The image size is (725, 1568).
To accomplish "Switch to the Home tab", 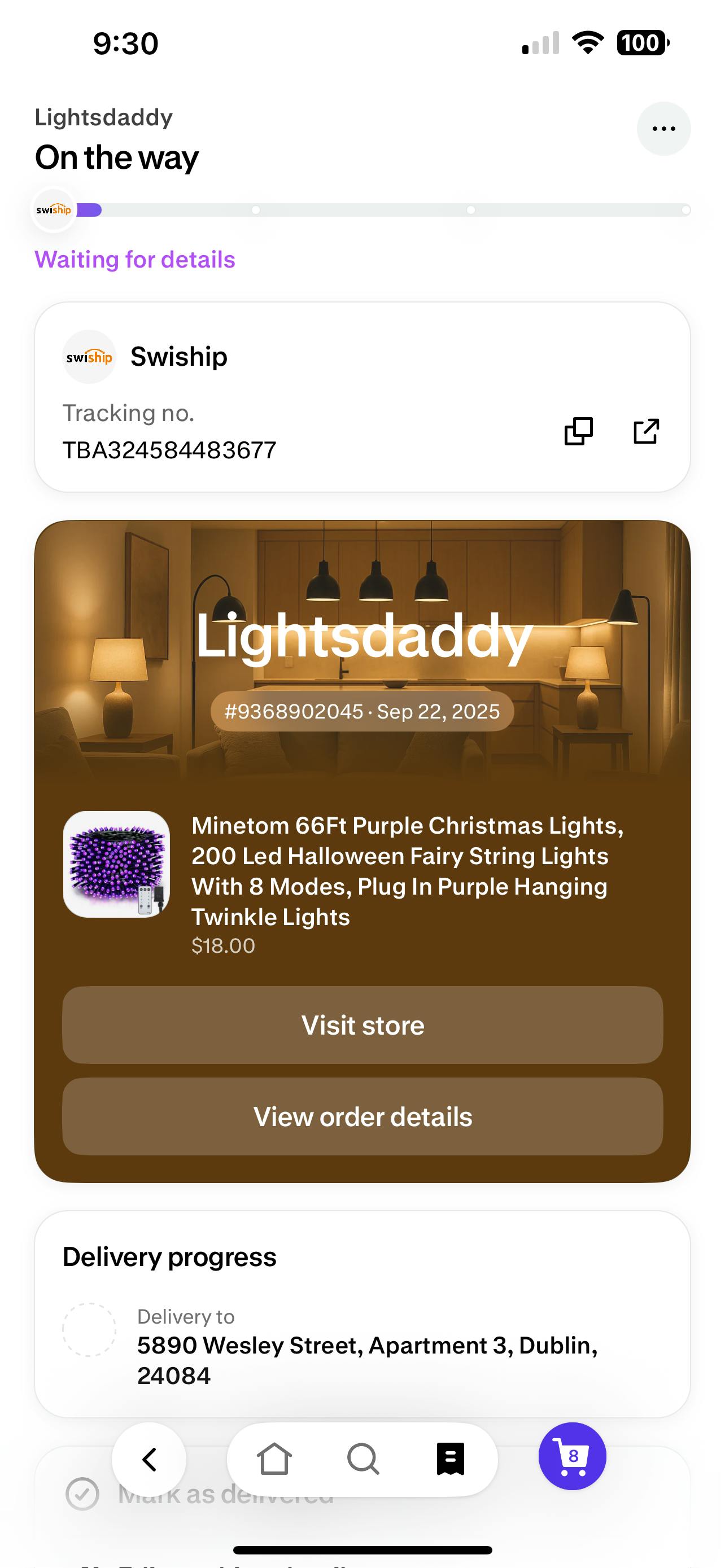I will pyautogui.click(x=274, y=1459).
